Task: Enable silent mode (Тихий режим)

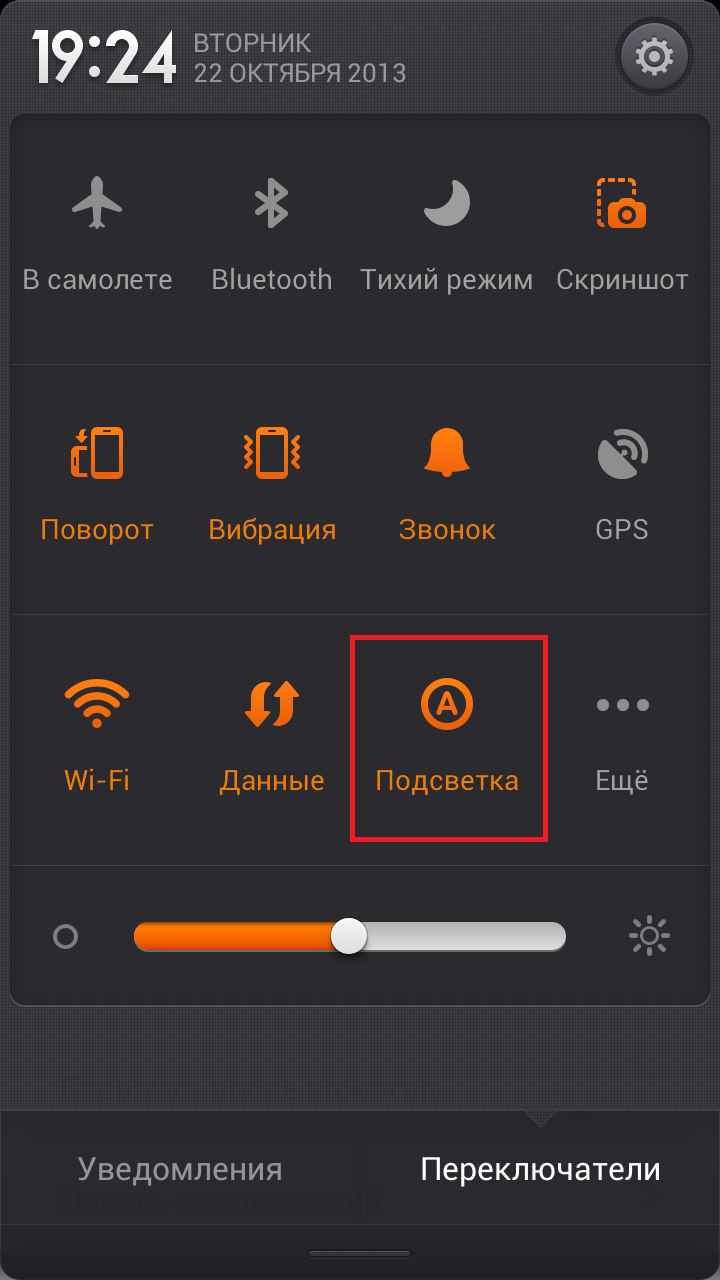Action: [446, 236]
